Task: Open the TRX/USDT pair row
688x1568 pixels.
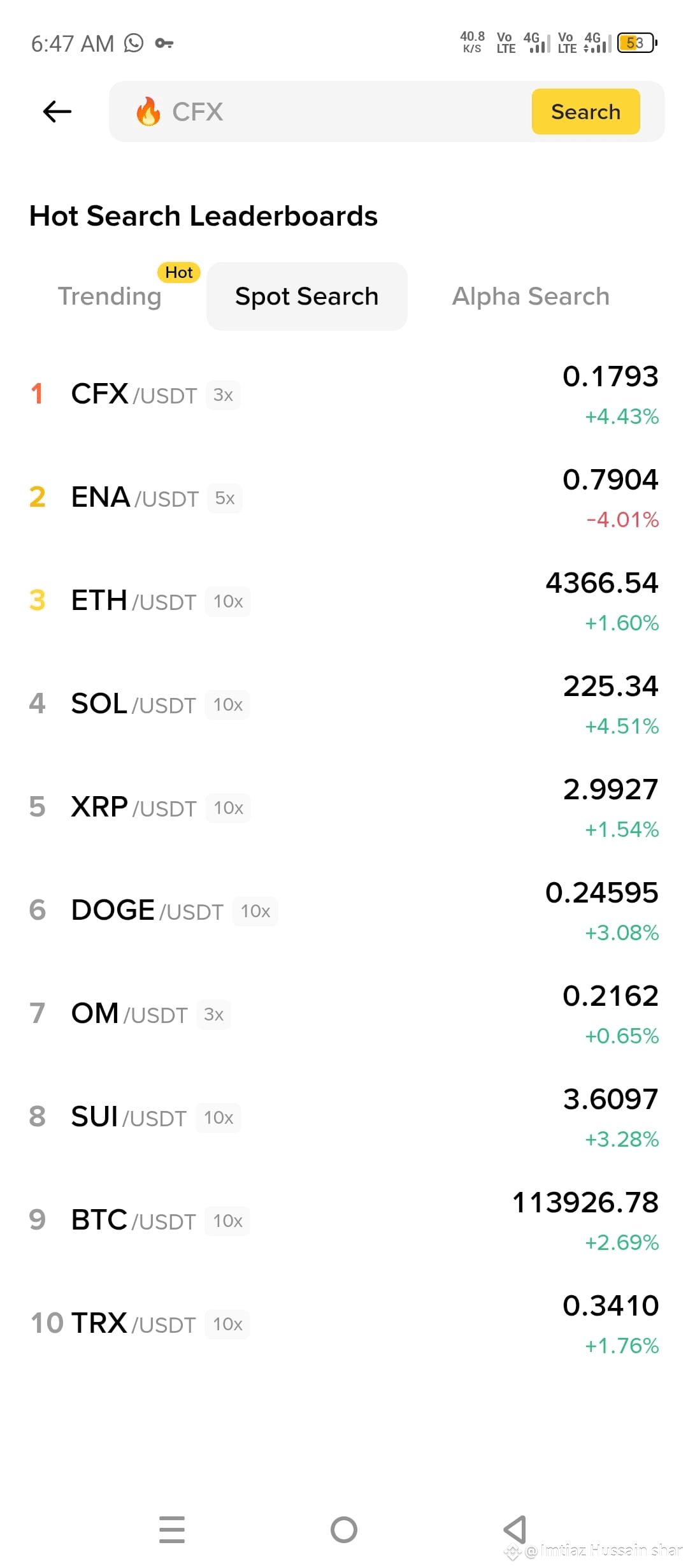Action: [344, 1325]
